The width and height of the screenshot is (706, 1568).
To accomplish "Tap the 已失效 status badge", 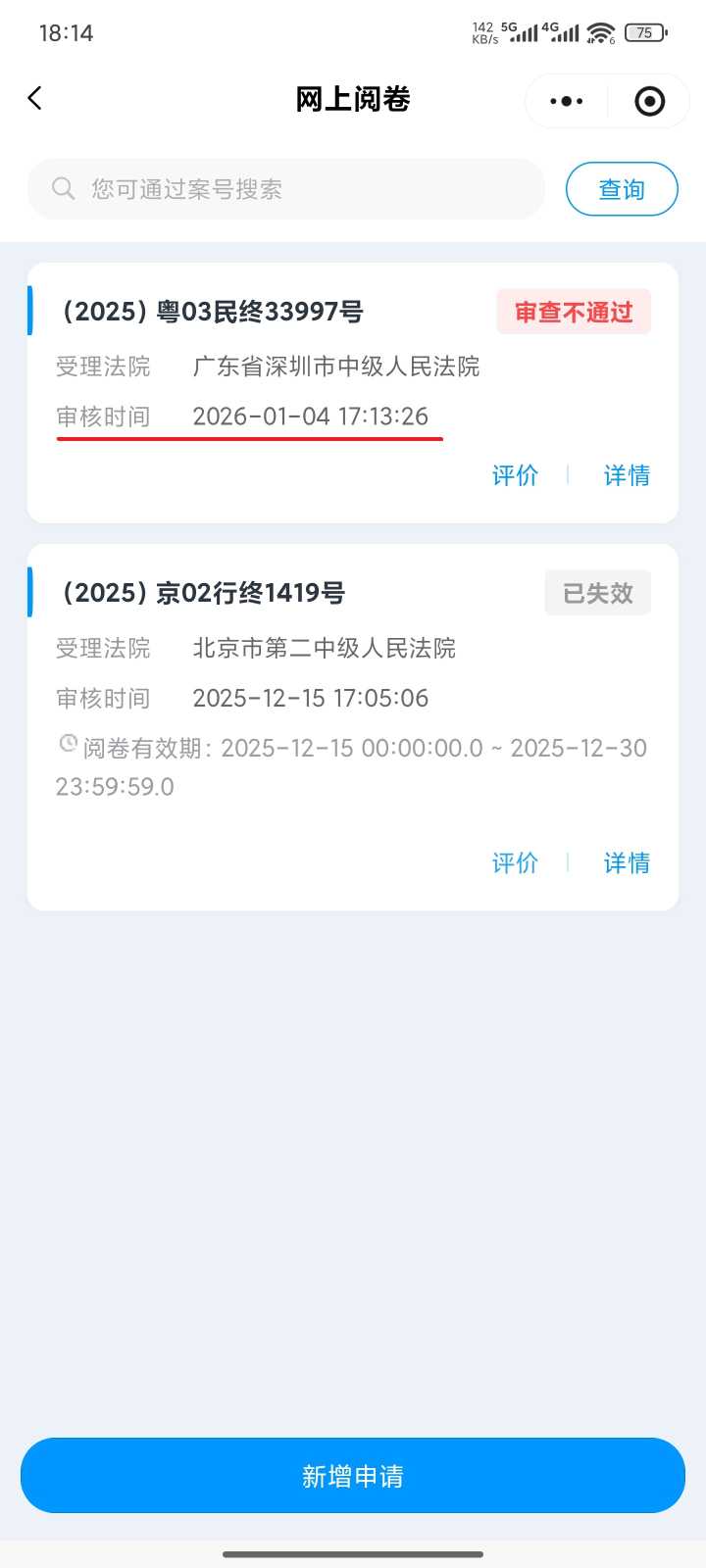I will point(597,592).
